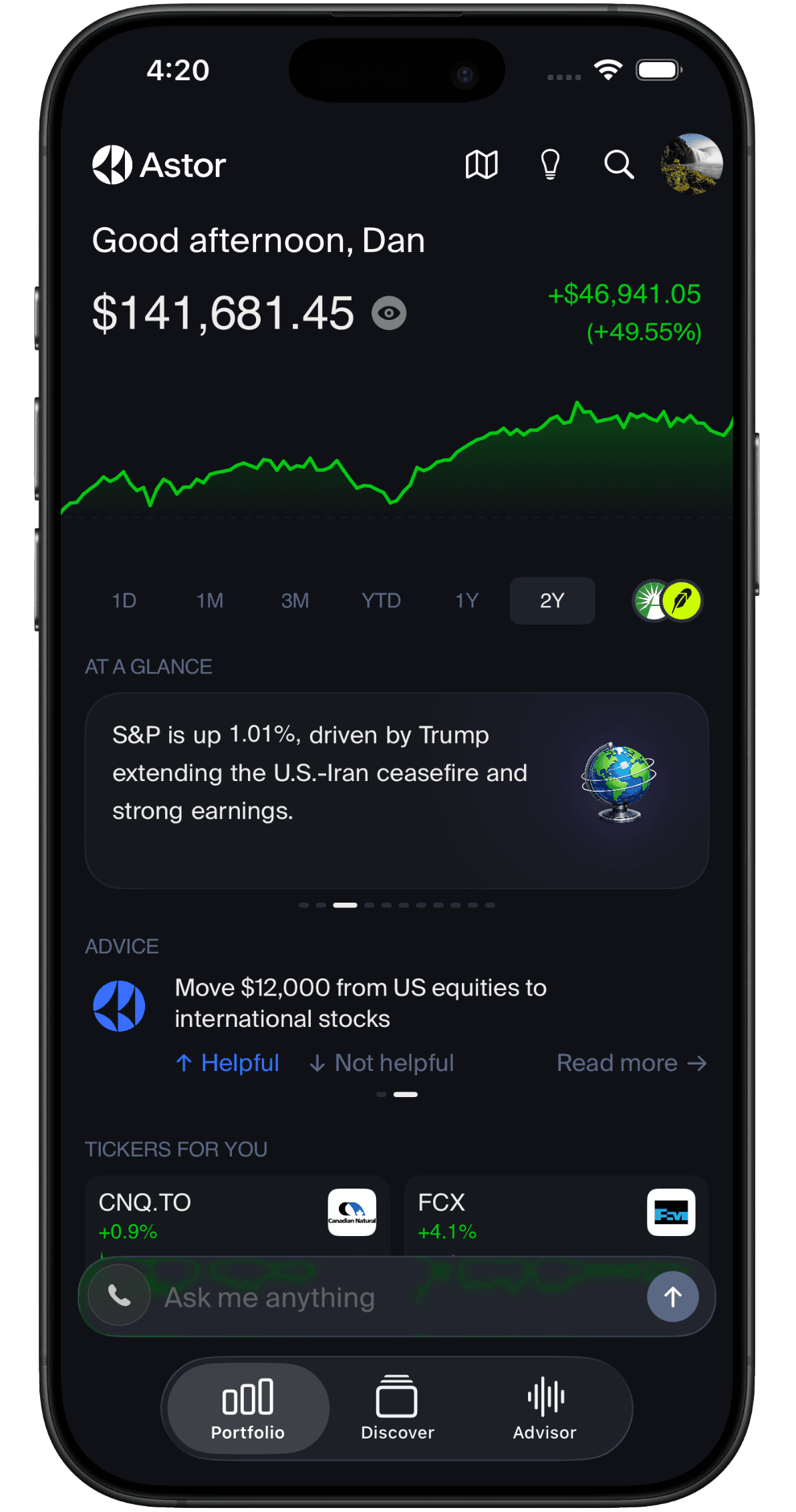This screenshot has width=796, height=1512.
Task: Tap the send arrow in the ask bar
Action: 672,1296
